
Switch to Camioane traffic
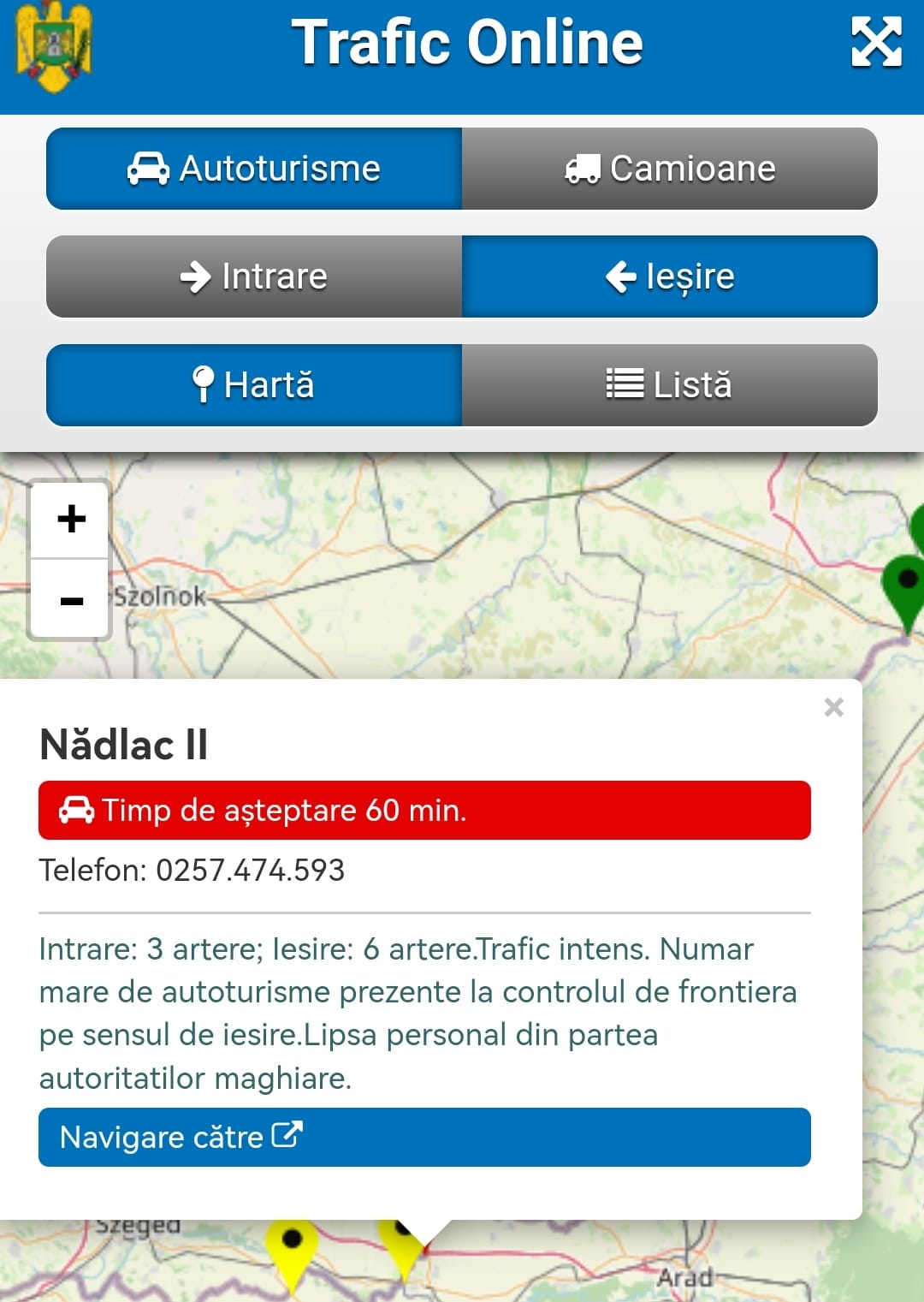point(670,169)
